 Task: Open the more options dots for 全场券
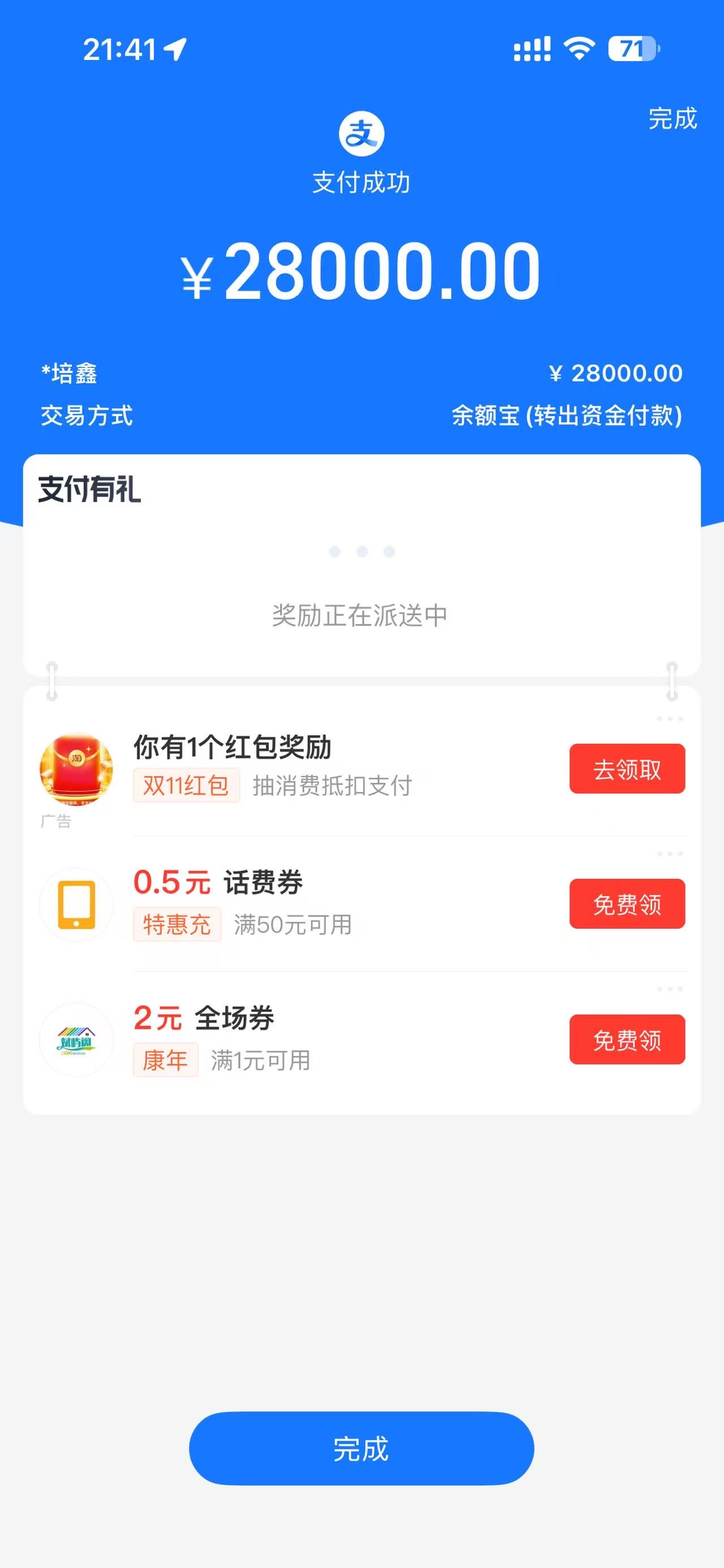pyautogui.click(x=669, y=989)
